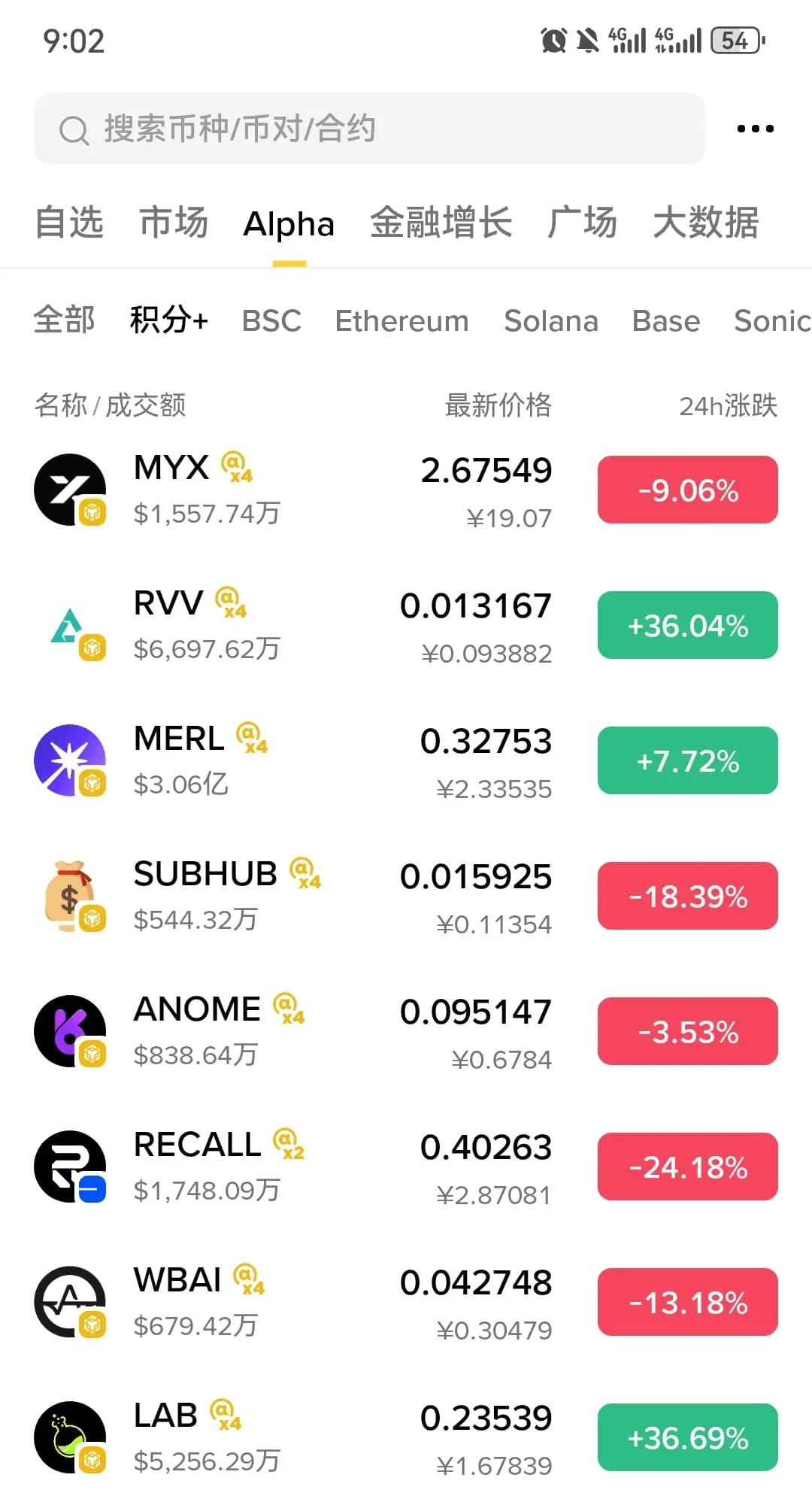This screenshot has height=1496, width=812.
Task: Filter the list by BSC chain
Action: (271, 320)
